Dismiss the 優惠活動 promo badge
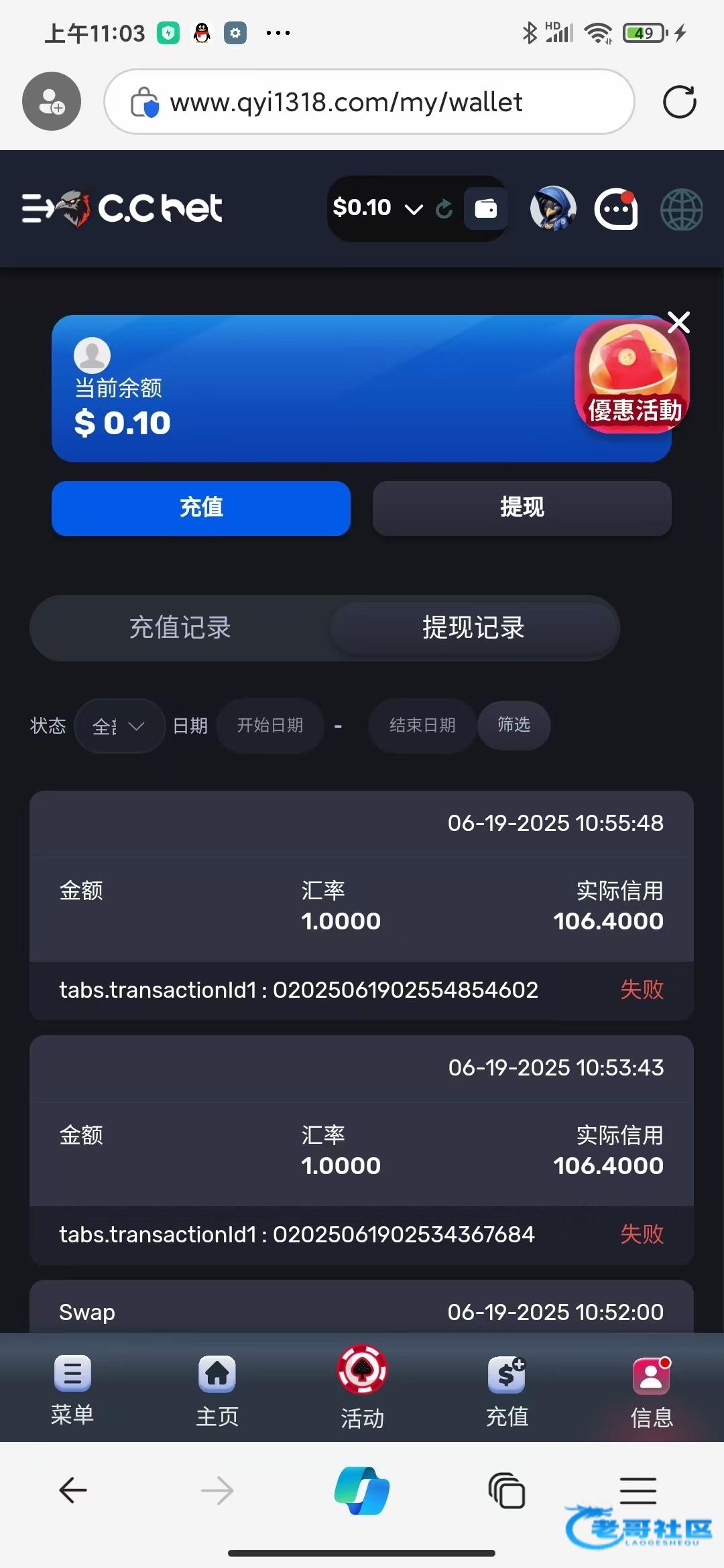 (x=679, y=322)
